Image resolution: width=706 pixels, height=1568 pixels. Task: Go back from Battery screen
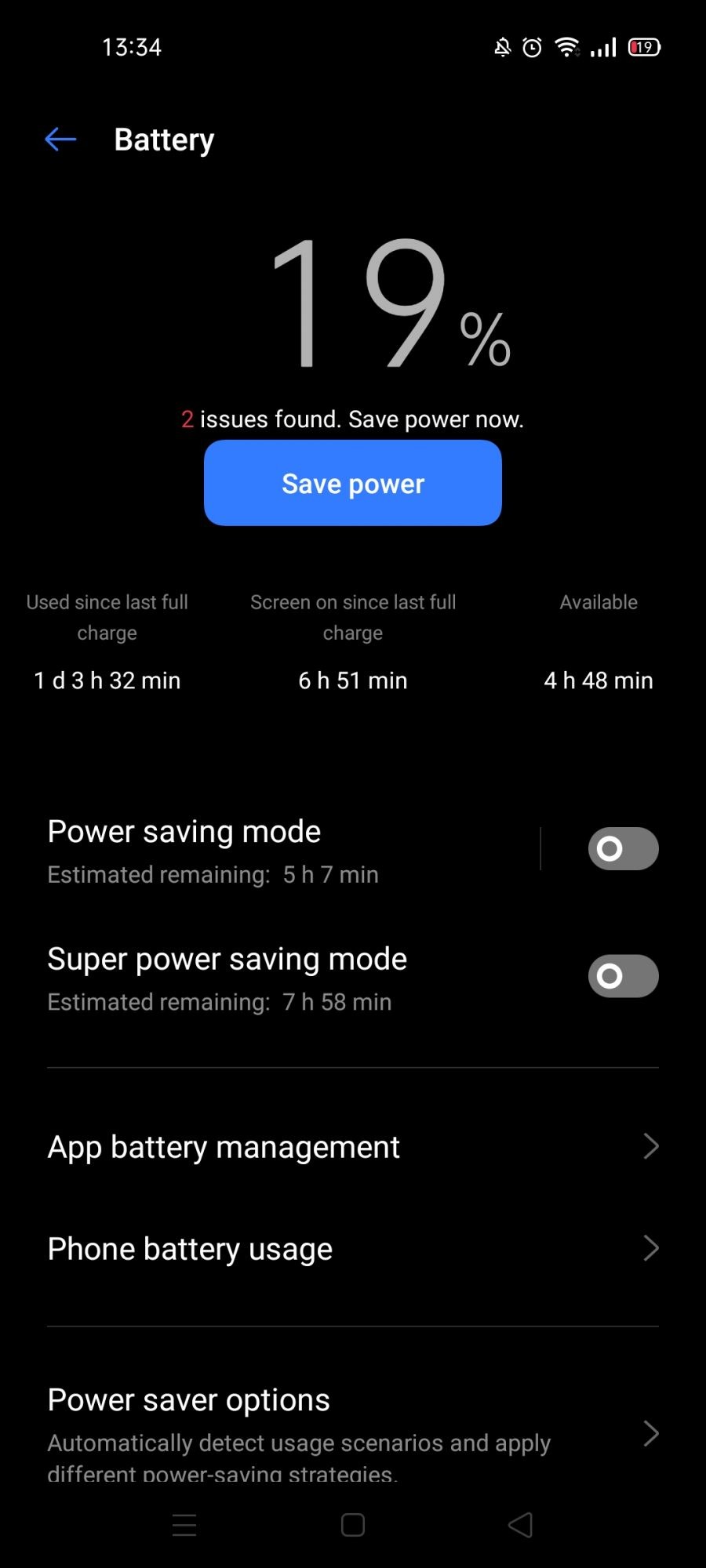pyautogui.click(x=60, y=140)
